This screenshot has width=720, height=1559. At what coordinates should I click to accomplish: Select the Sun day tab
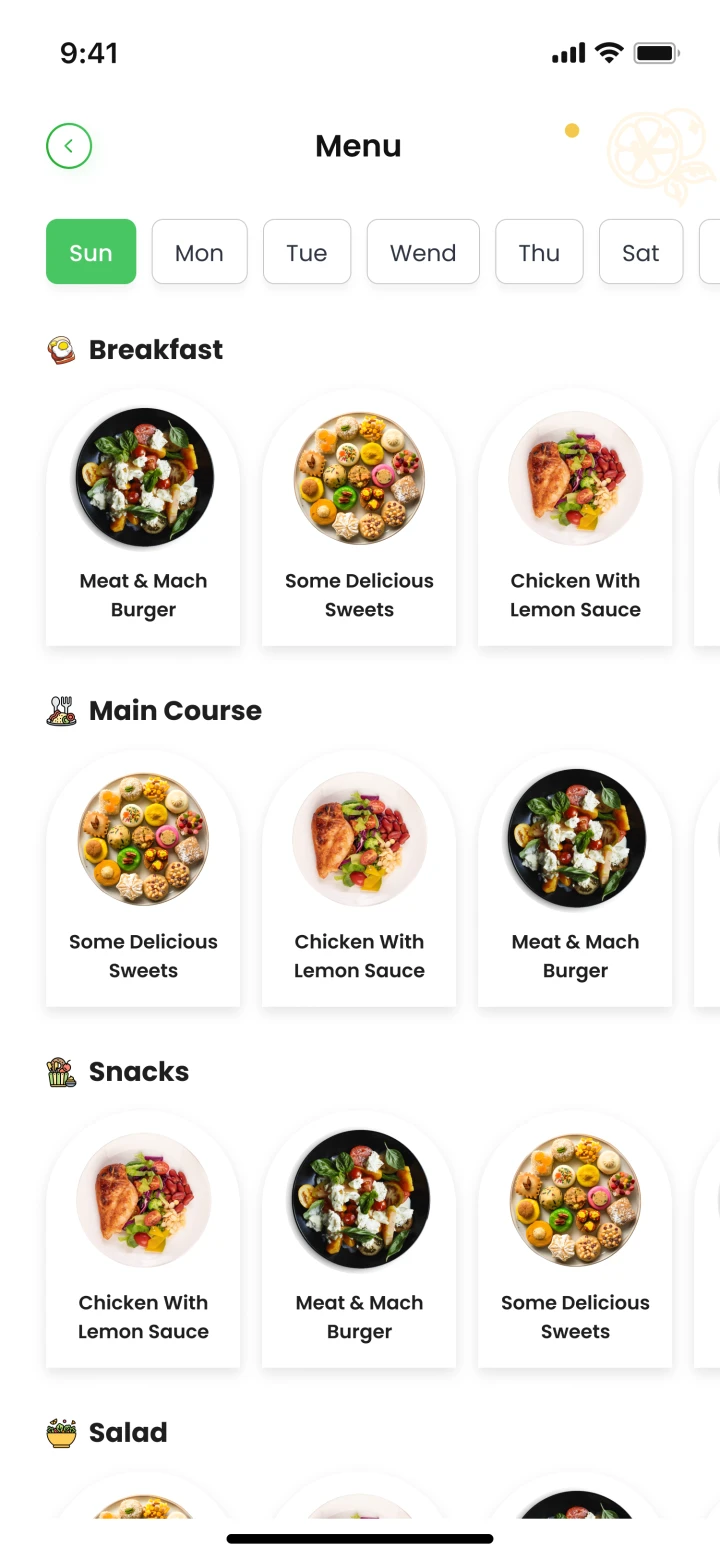[91, 252]
